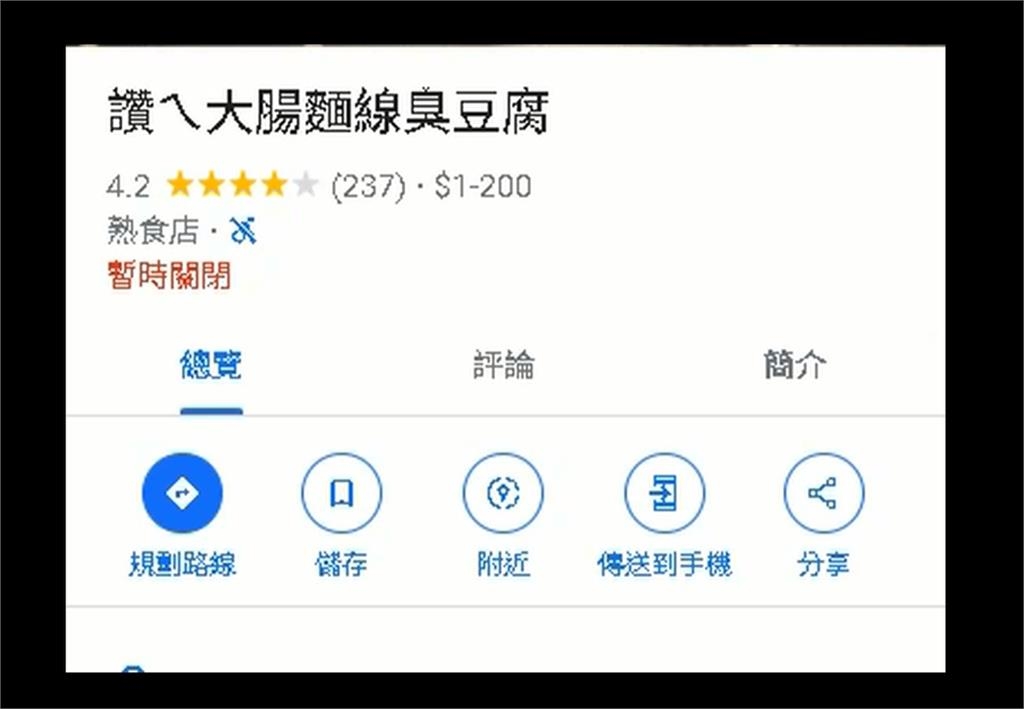The image size is (1024, 709).
Task: Share this place via 分享
Action: point(823,493)
